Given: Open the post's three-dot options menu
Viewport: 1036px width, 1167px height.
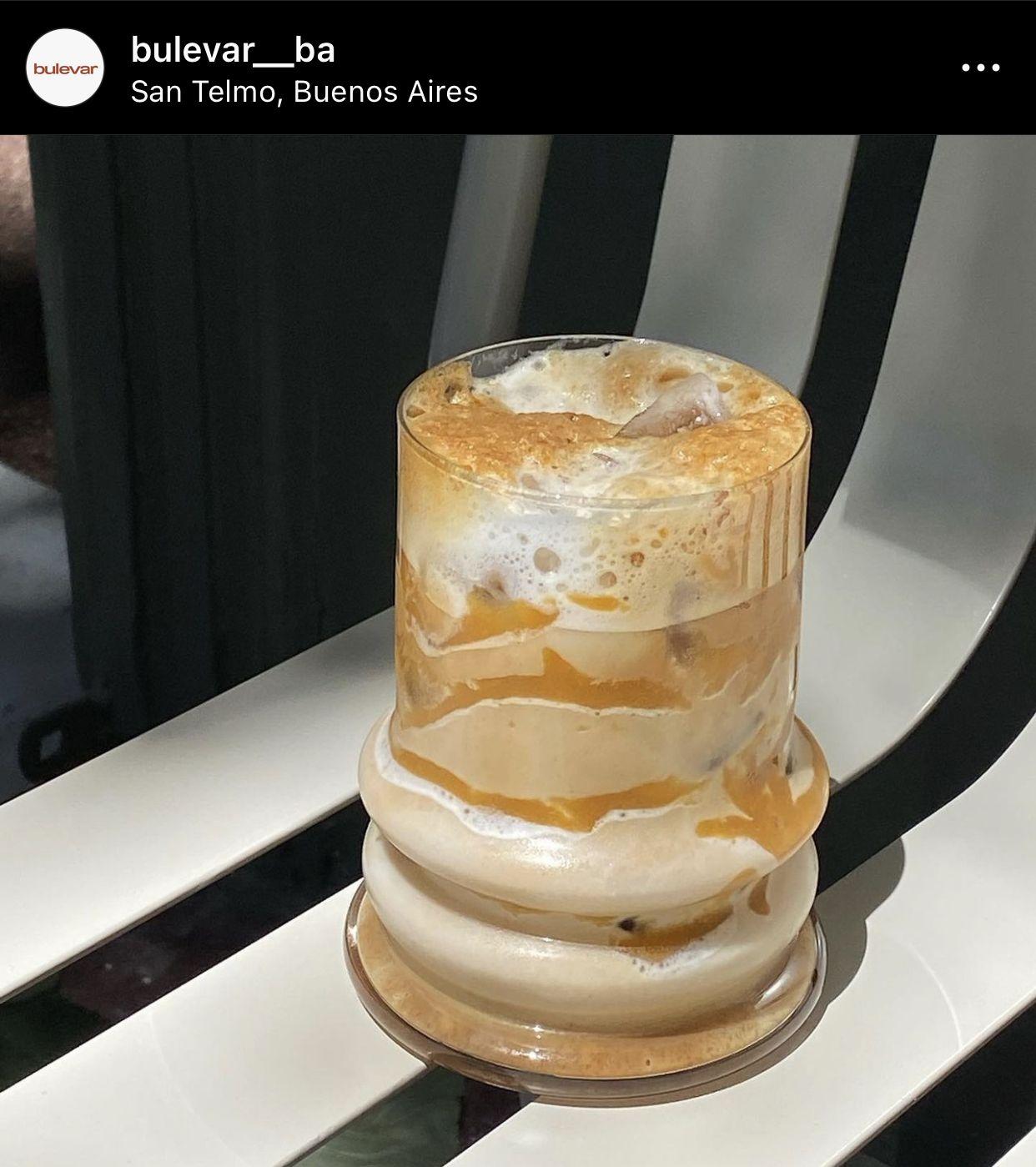Looking at the screenshot, I should (x=980, y=68).
